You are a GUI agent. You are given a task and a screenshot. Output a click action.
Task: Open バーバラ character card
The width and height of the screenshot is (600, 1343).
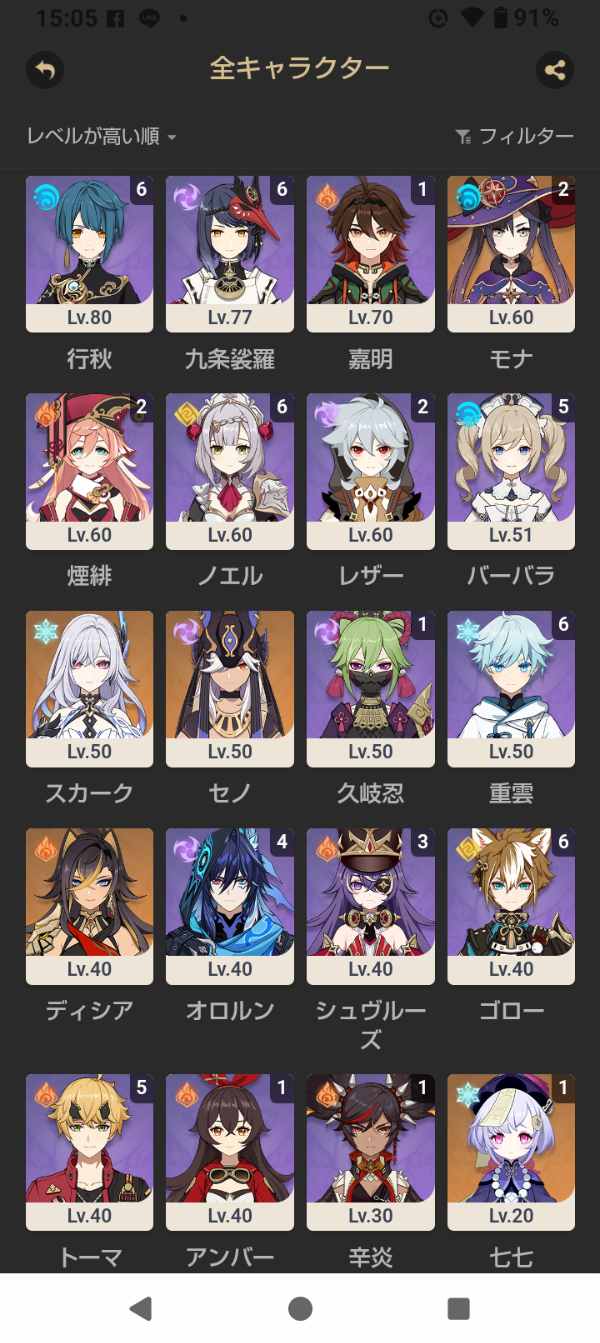(511, 471)
